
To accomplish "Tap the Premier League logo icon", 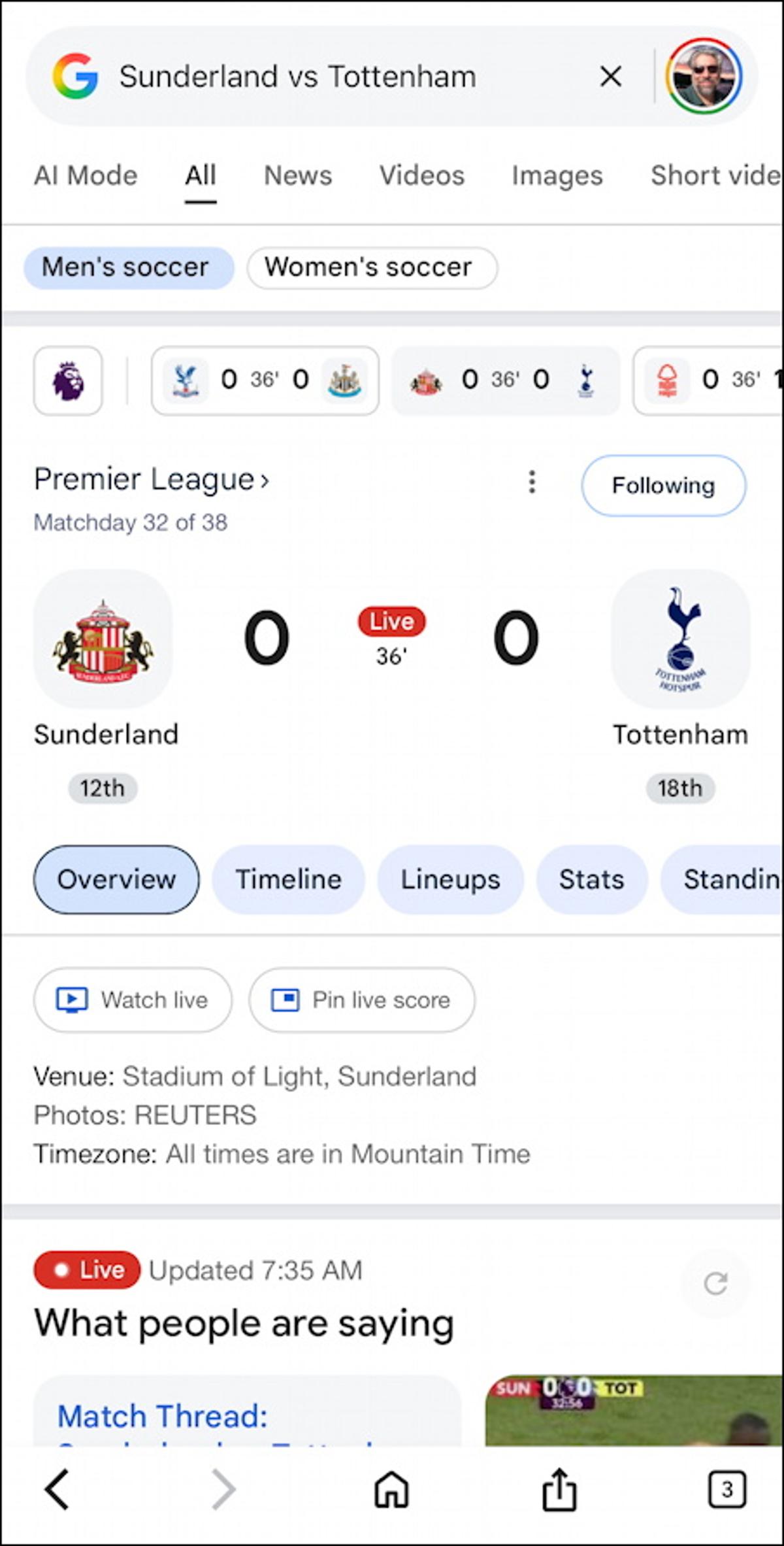I will click(67, 380).
